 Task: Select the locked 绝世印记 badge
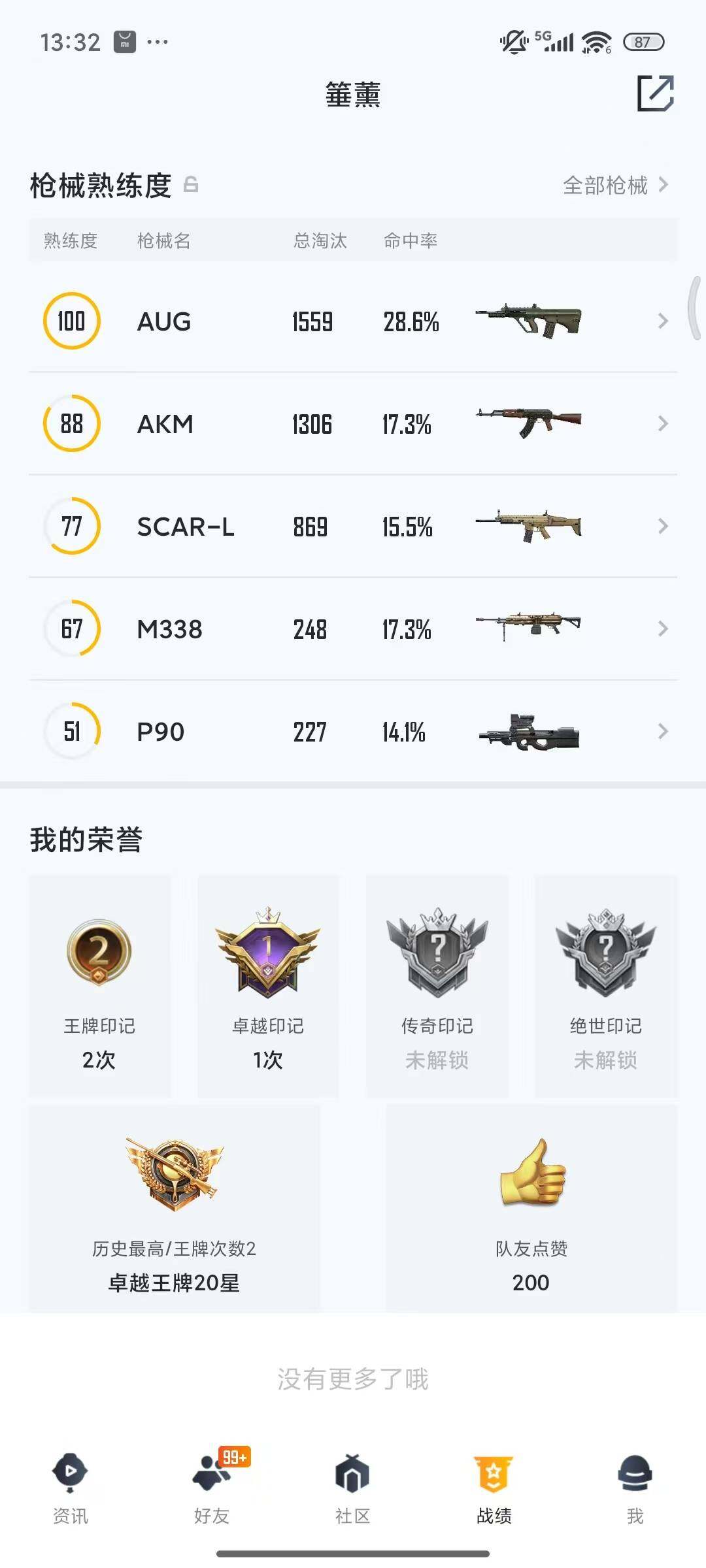[605, 954]
